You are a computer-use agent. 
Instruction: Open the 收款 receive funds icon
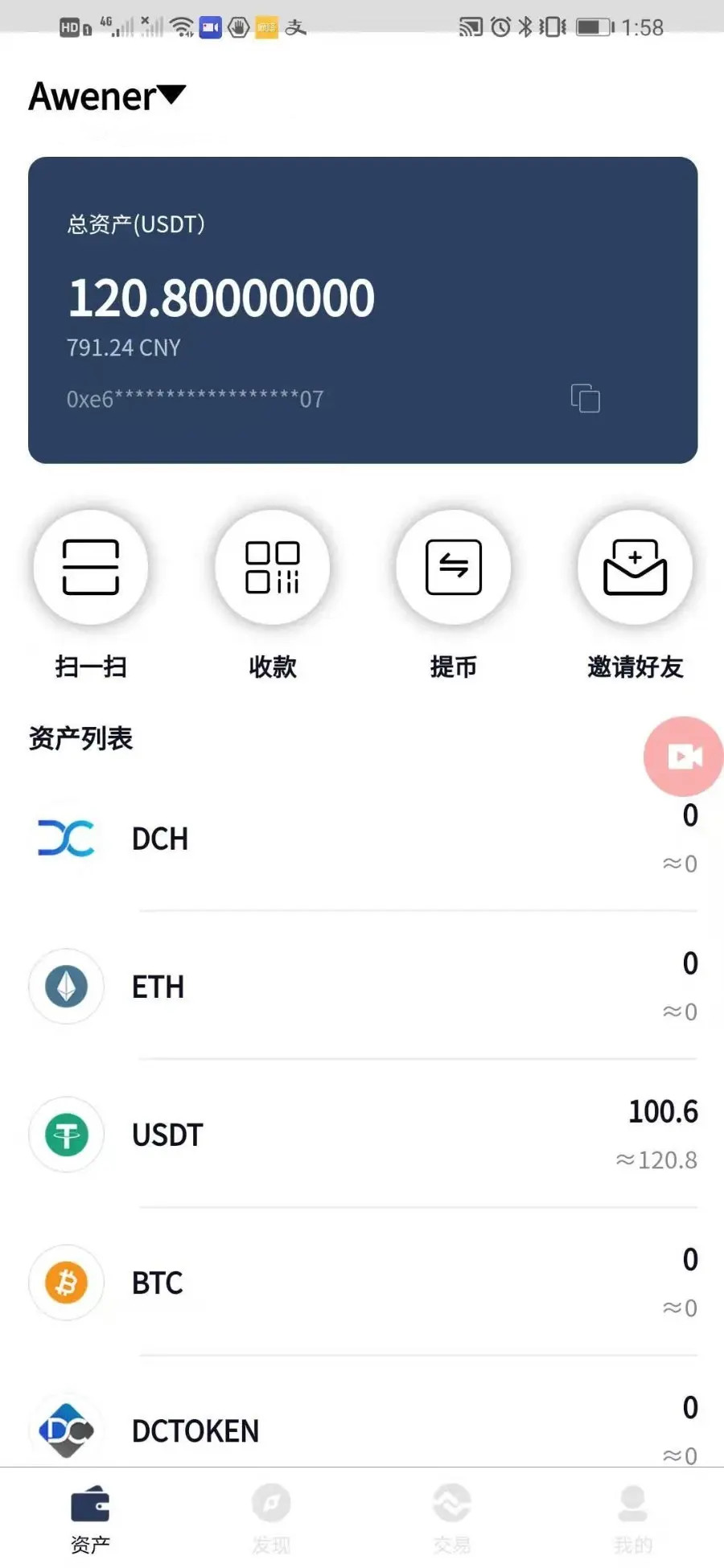[x=273, y=567]
